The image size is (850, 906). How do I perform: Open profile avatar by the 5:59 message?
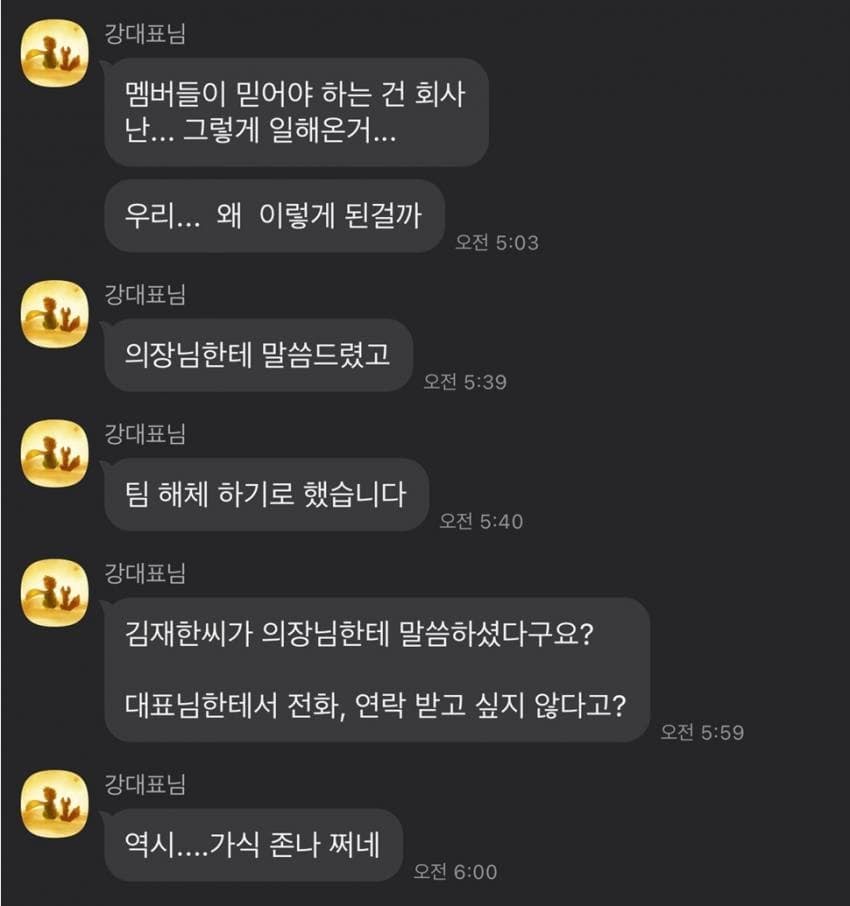point(55,593)
